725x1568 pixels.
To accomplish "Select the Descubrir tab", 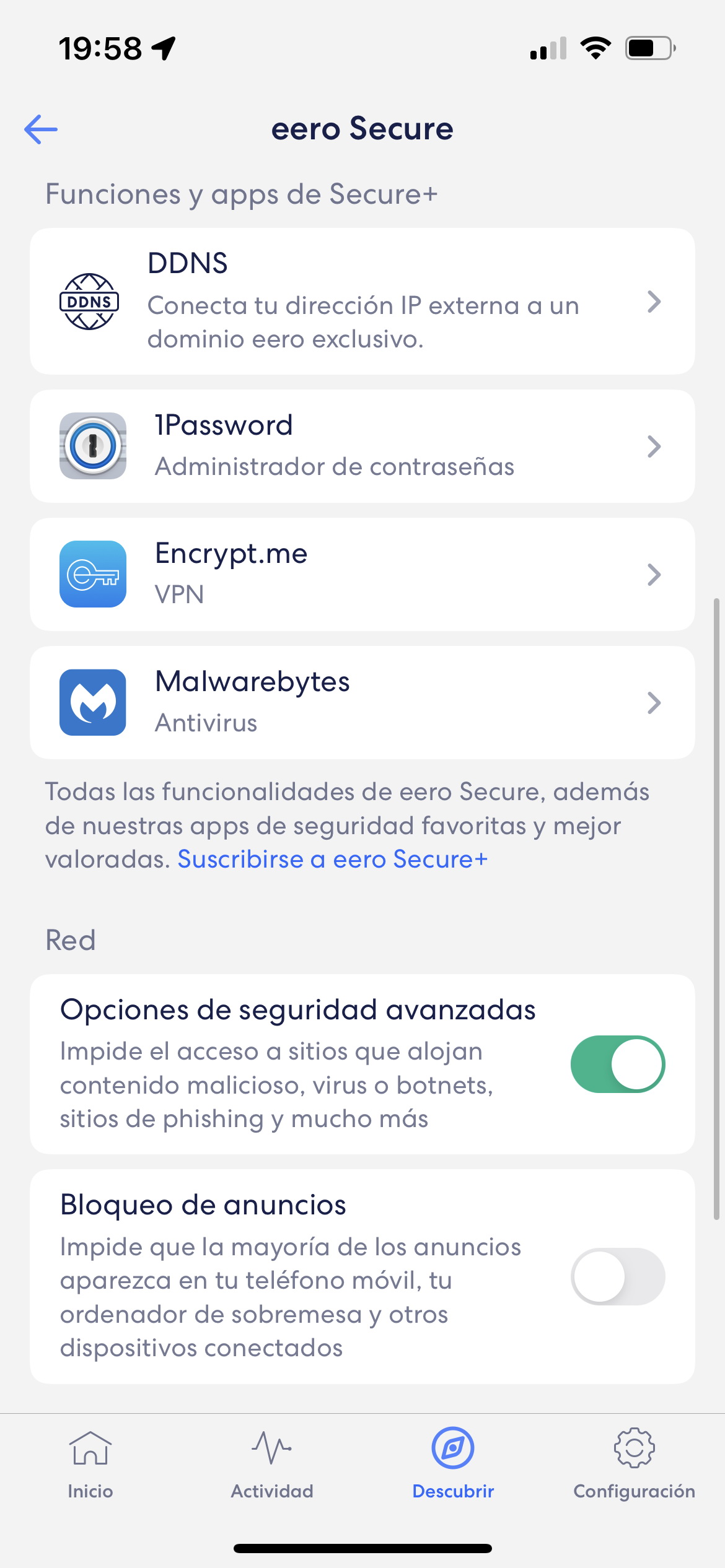I will pos(453,1465).
